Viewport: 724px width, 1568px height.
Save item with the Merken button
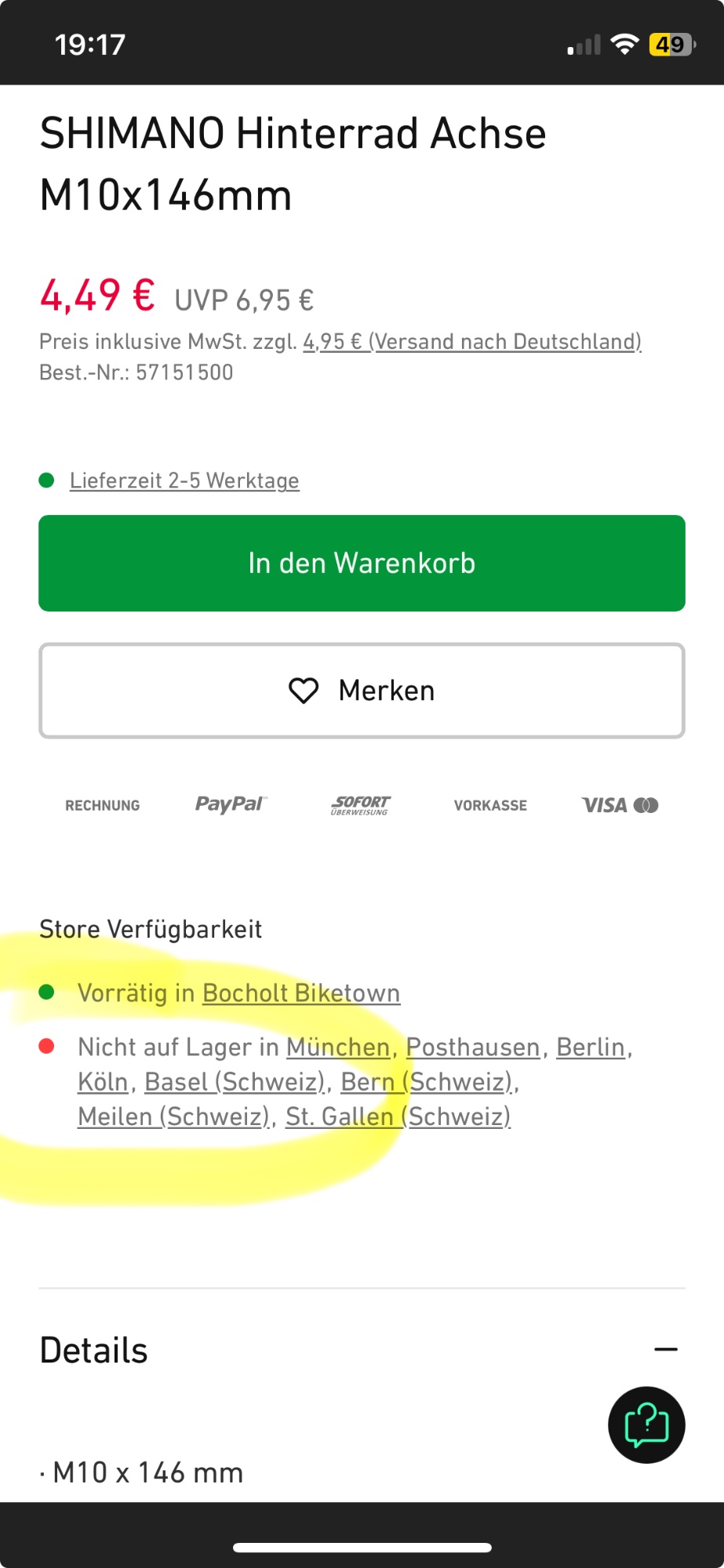[362, 691]
